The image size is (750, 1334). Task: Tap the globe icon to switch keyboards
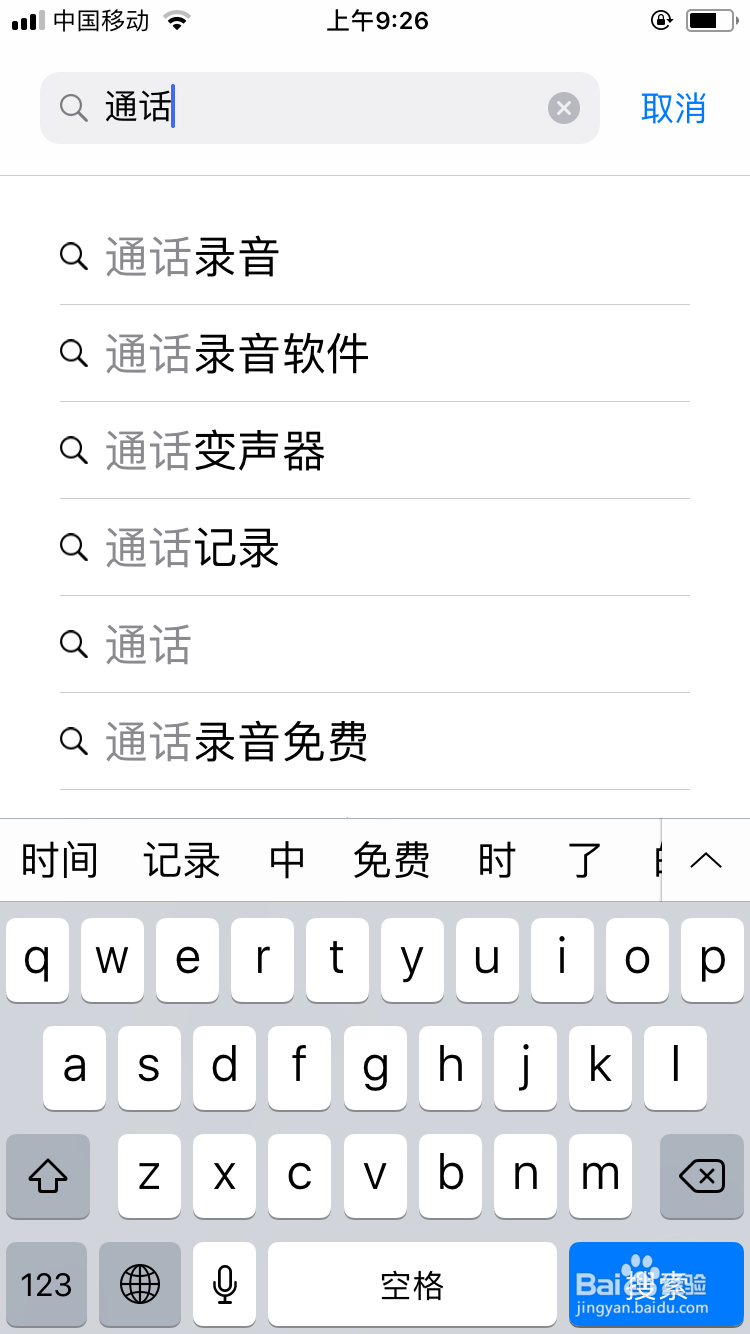click(x=139, y=1285)
